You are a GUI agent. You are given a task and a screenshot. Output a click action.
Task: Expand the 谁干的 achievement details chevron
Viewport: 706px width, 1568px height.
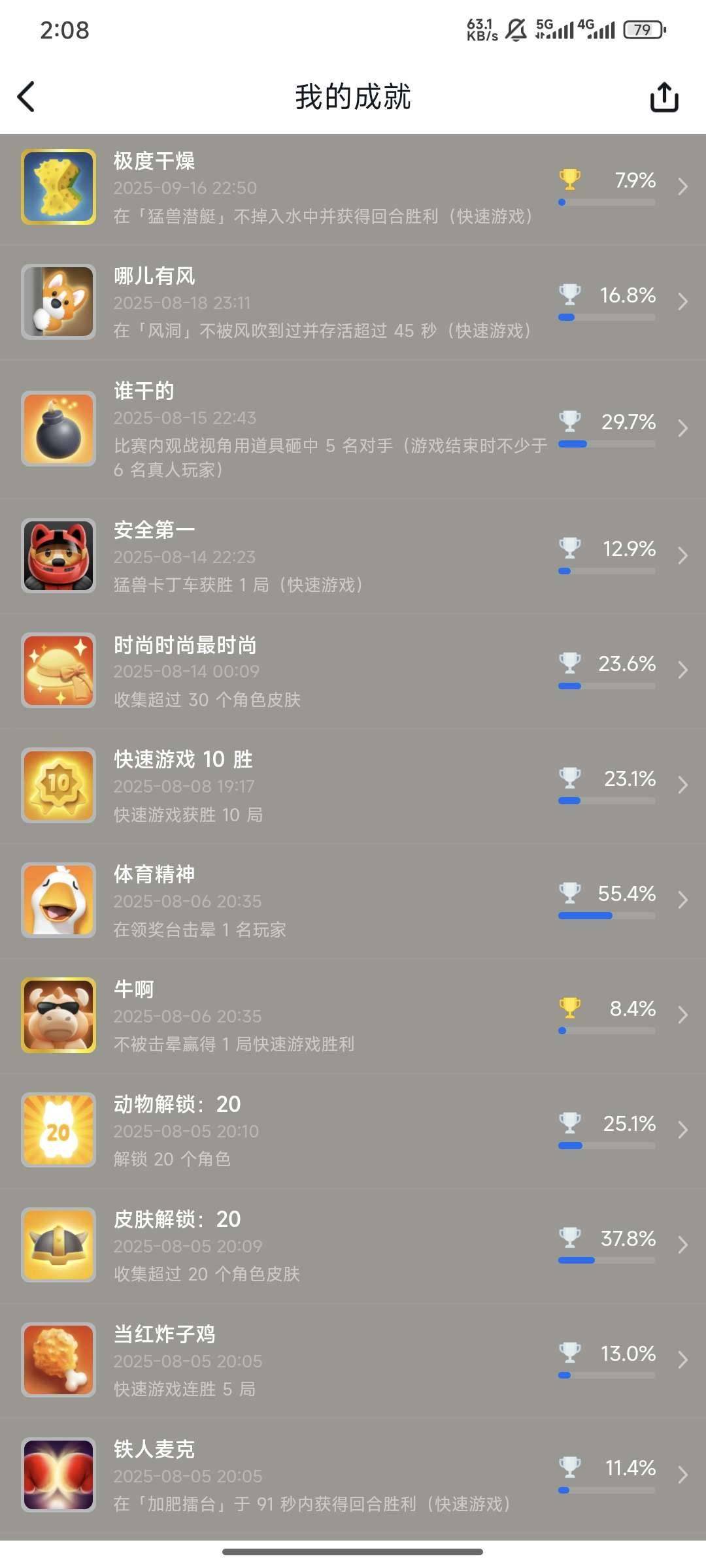pyautogui.click(x=682, y=428)
